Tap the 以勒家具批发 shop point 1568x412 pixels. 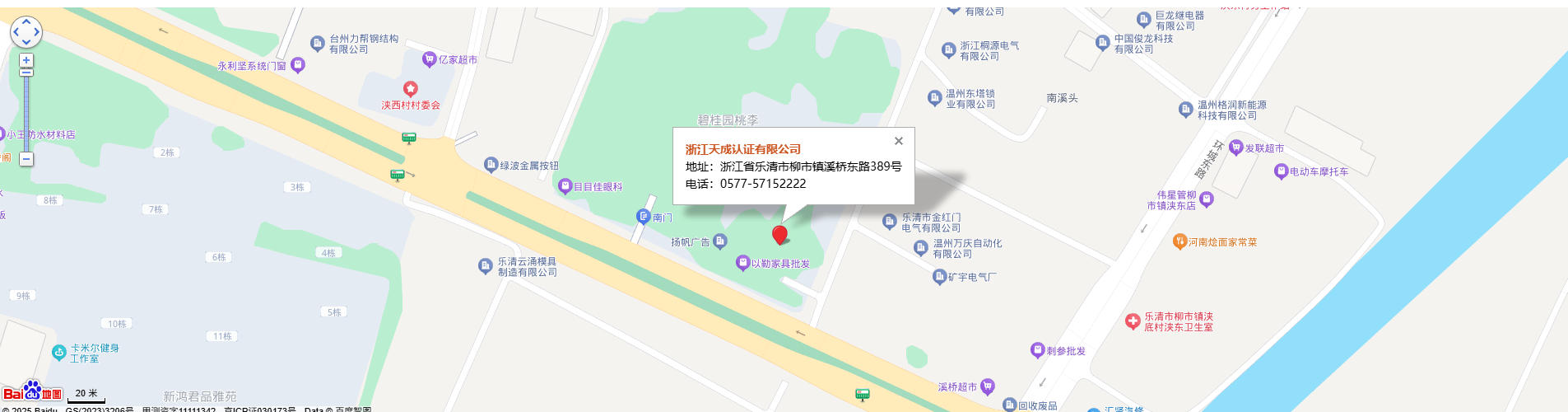pos(742,263)
